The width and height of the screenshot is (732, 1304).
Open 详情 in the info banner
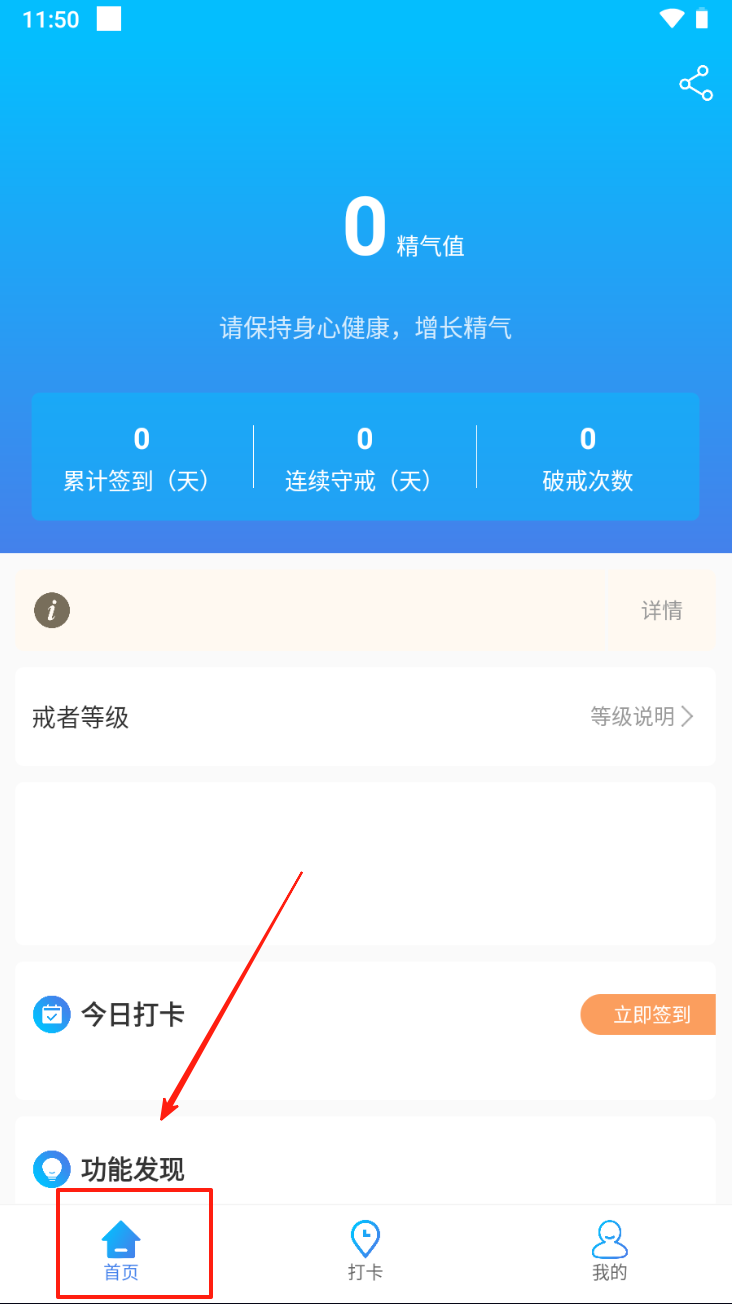coord(661,611)
